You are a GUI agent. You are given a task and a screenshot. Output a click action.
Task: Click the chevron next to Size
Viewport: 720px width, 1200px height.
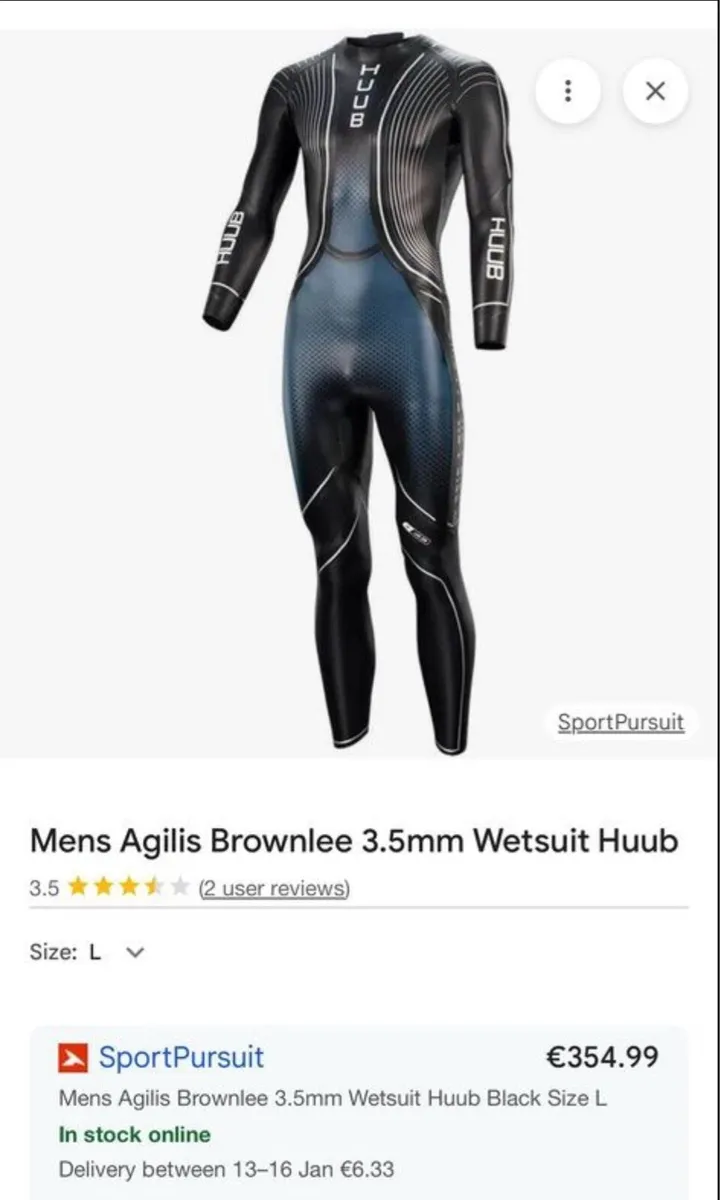coord(133,953)
